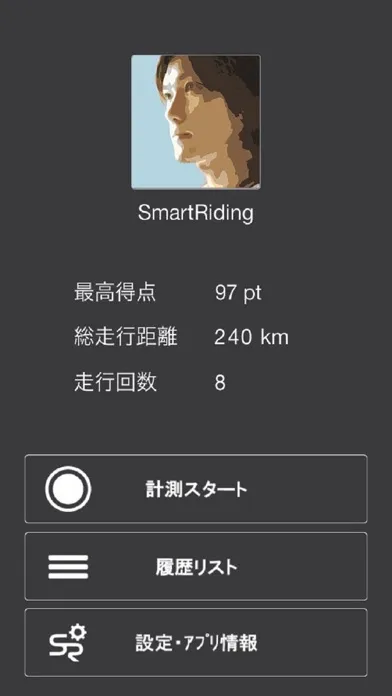Viewport: 392px width, 696px height.
Task: Open 設定・アプリ情報 settings
Action: pos(196,643)
